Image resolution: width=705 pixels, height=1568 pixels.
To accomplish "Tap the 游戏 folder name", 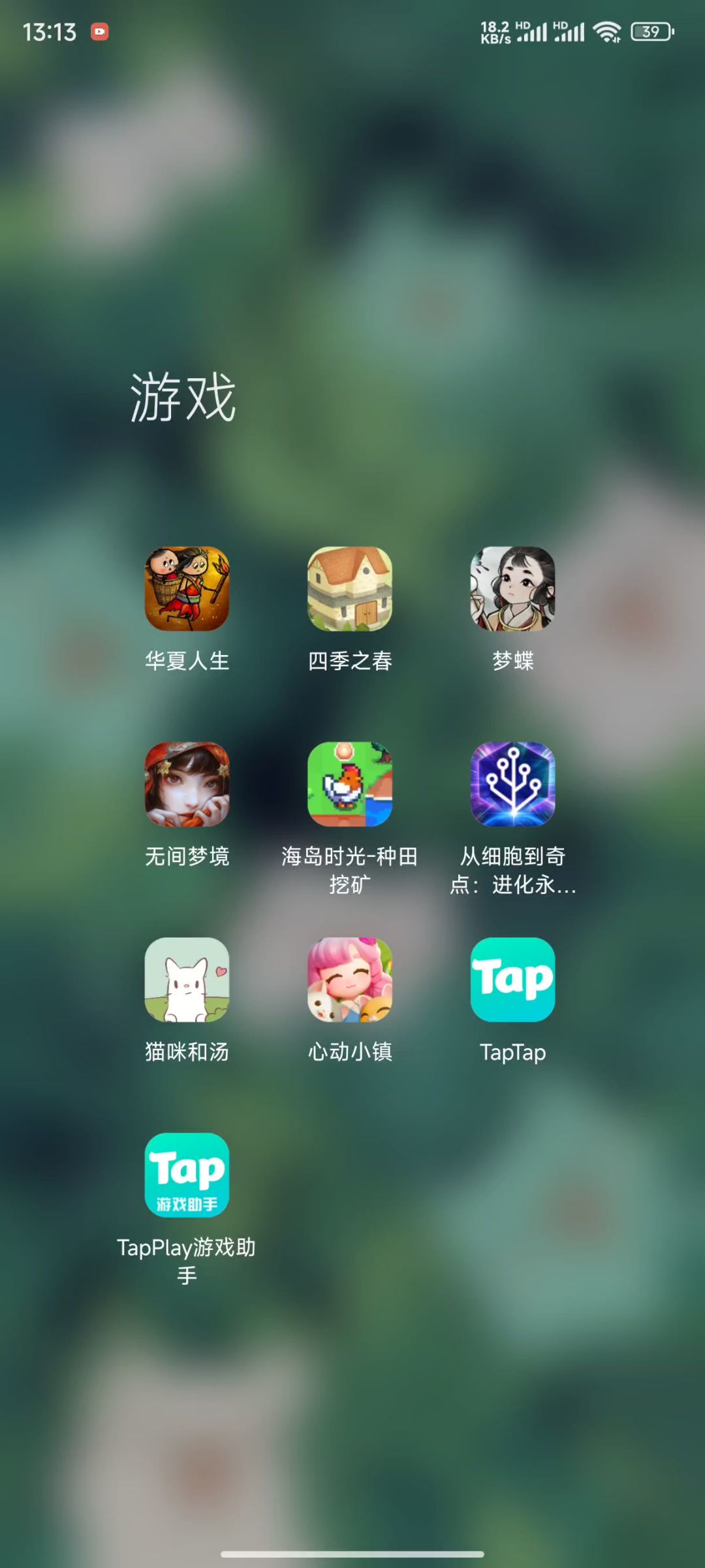I will (x=183, y=397).
